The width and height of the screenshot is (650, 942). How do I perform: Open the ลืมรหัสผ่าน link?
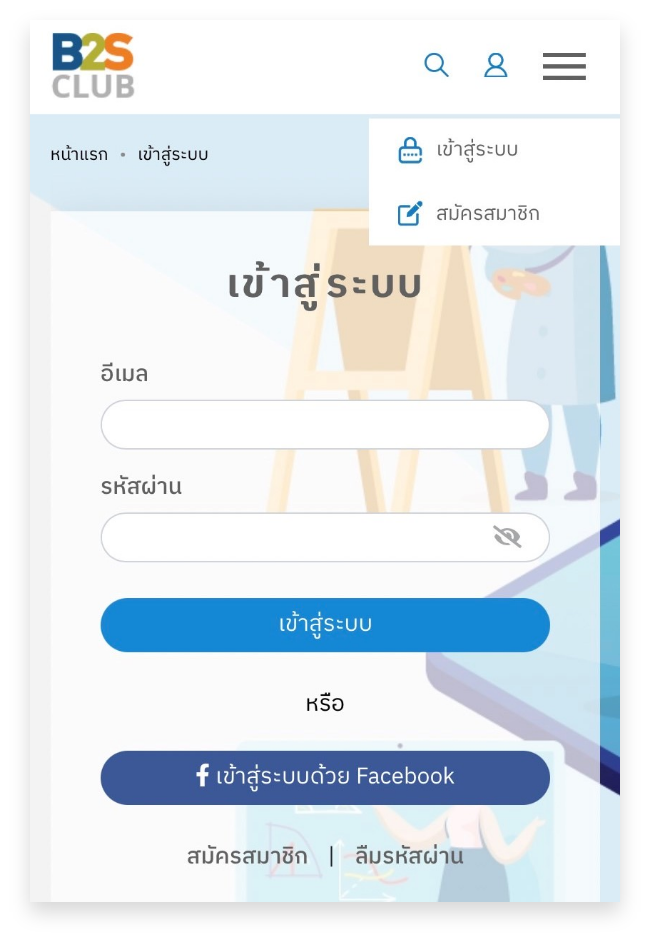pyautogui.click(x=409, y=857)
